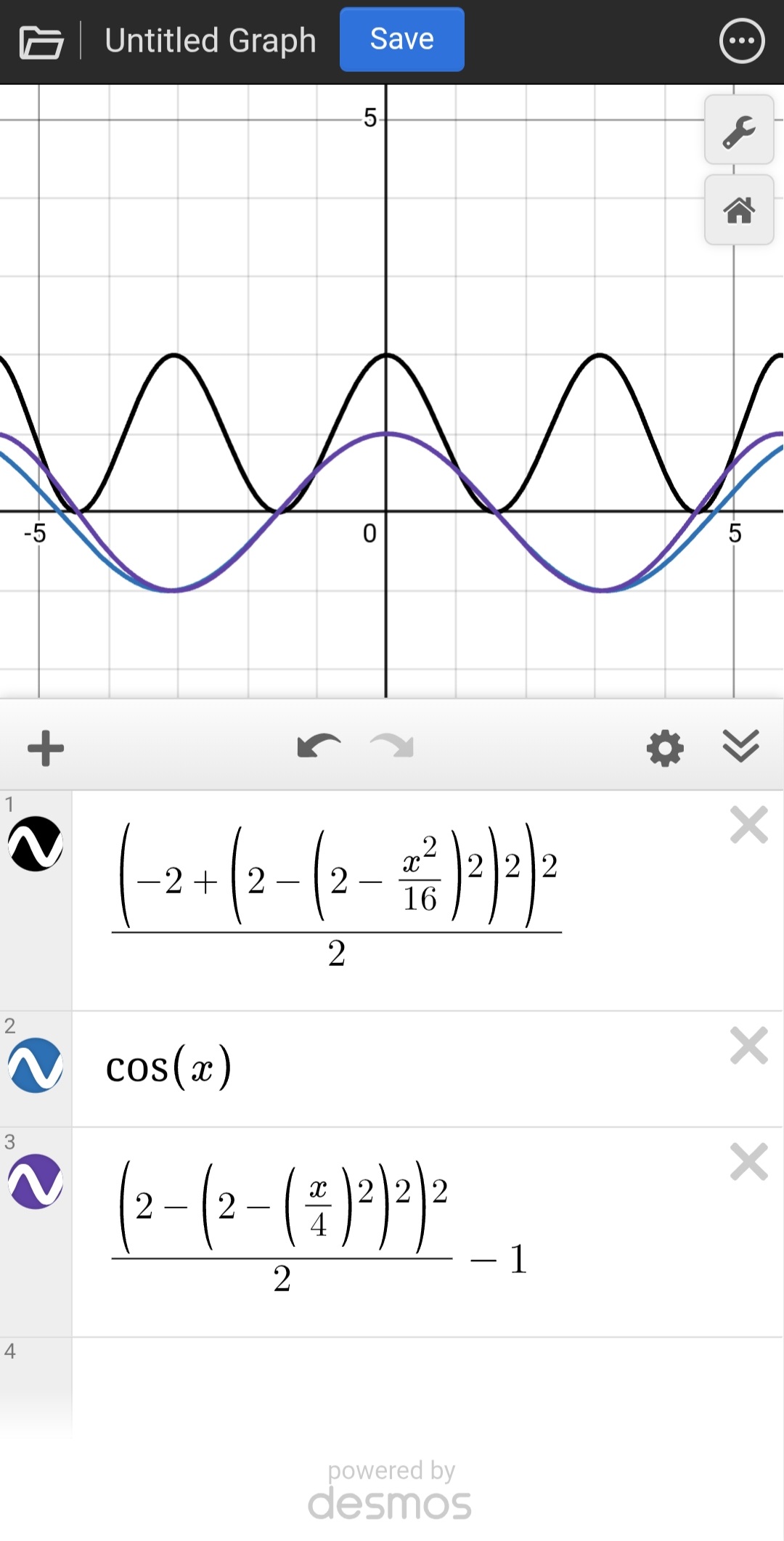This screenshot has width=784, height=1541.
Task: Reset graph to home view
Action: (x=738, y=211)
